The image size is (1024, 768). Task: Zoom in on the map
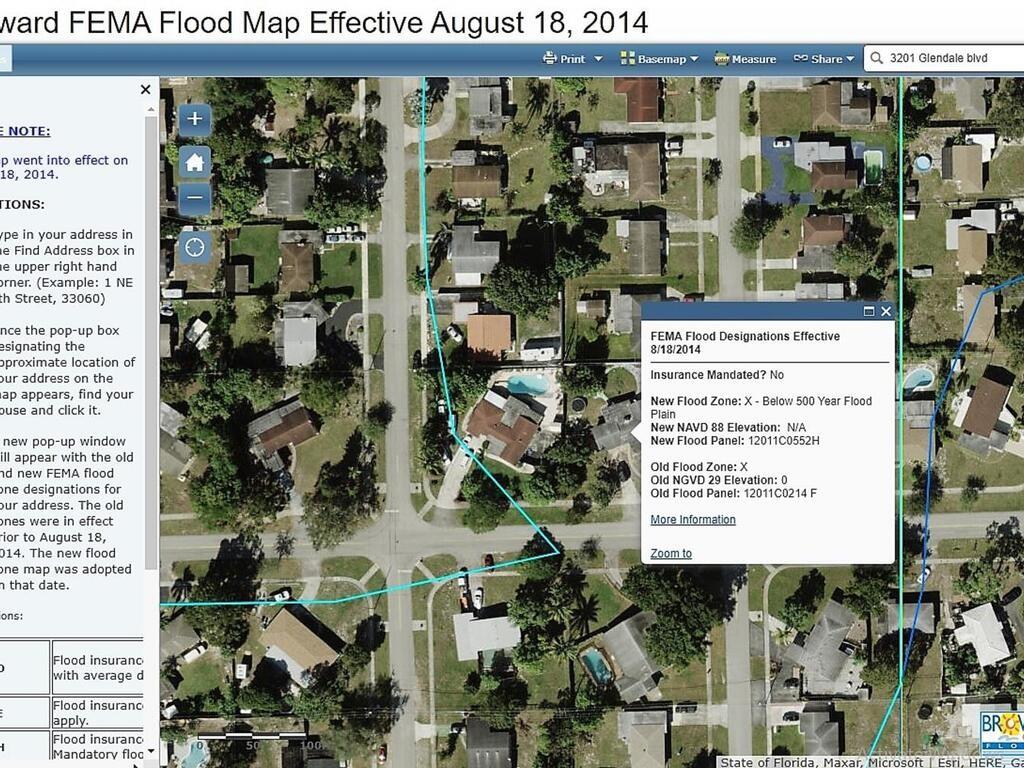(194, 119)
